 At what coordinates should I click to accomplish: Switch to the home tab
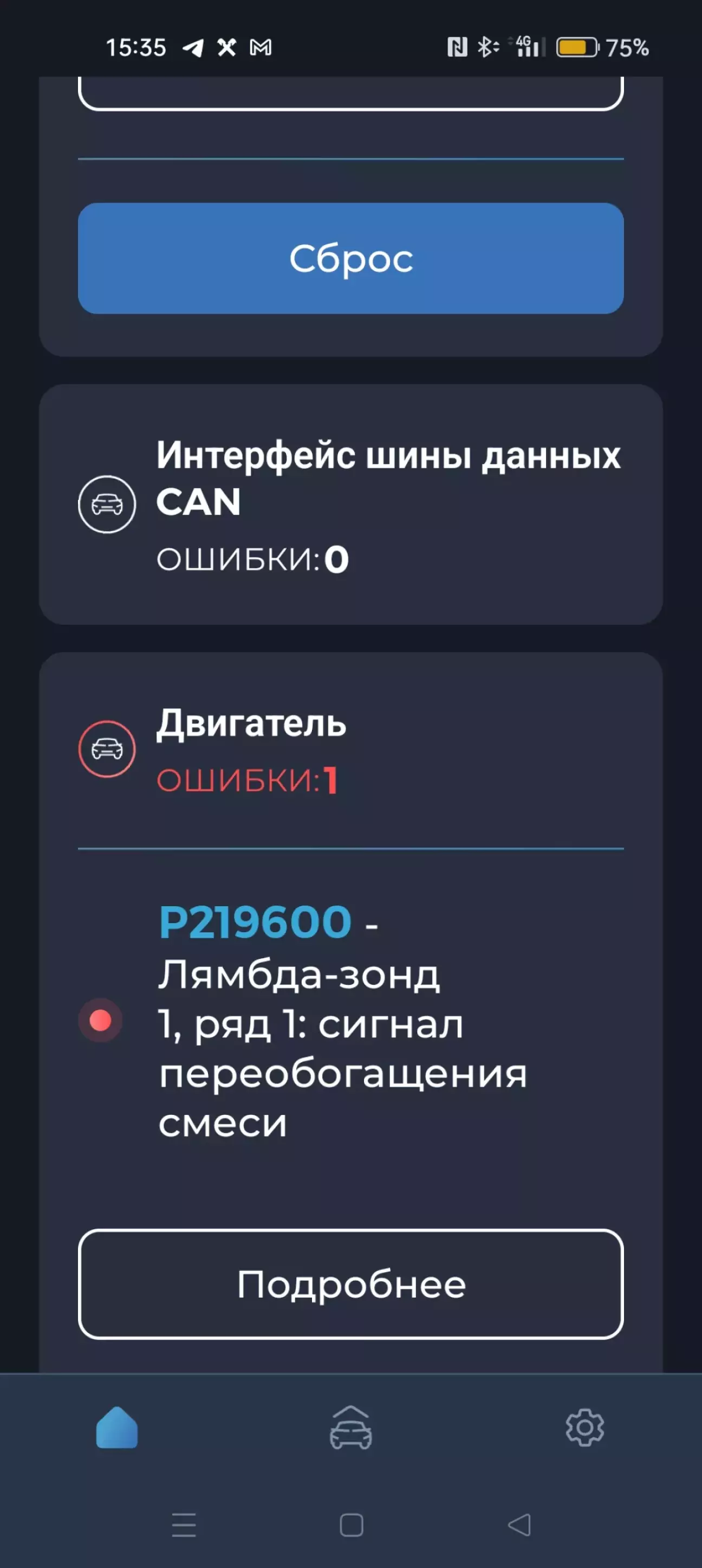point(117,1428)
